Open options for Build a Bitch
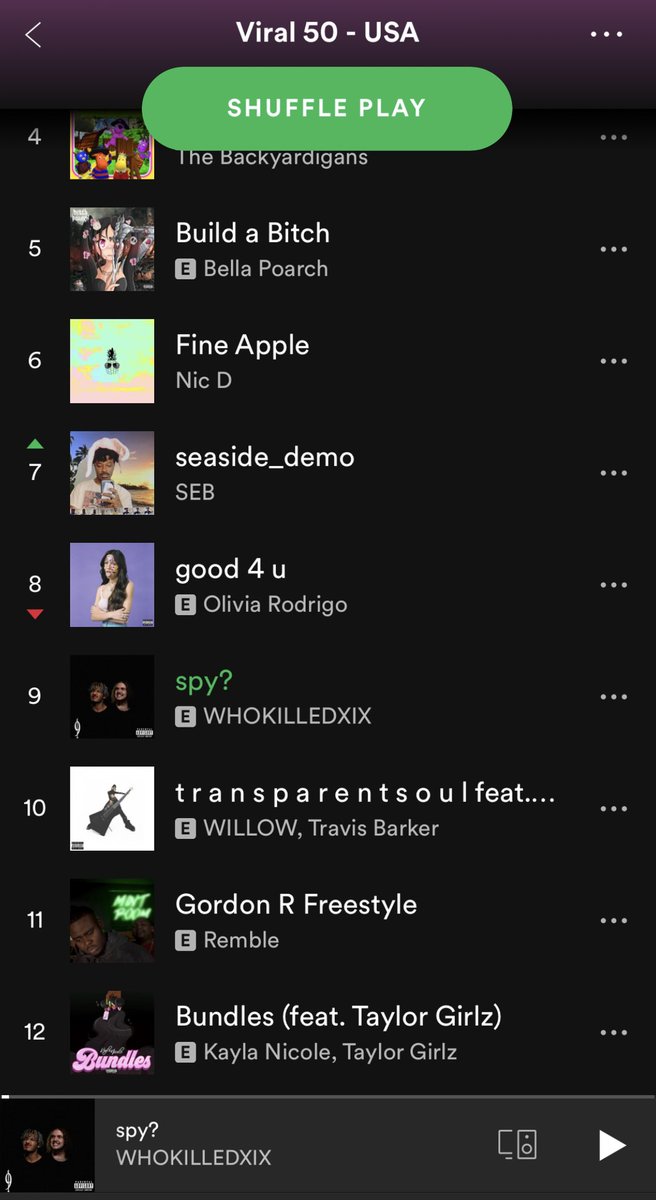Screen dimensions: 656x1200 click(613, 249)
